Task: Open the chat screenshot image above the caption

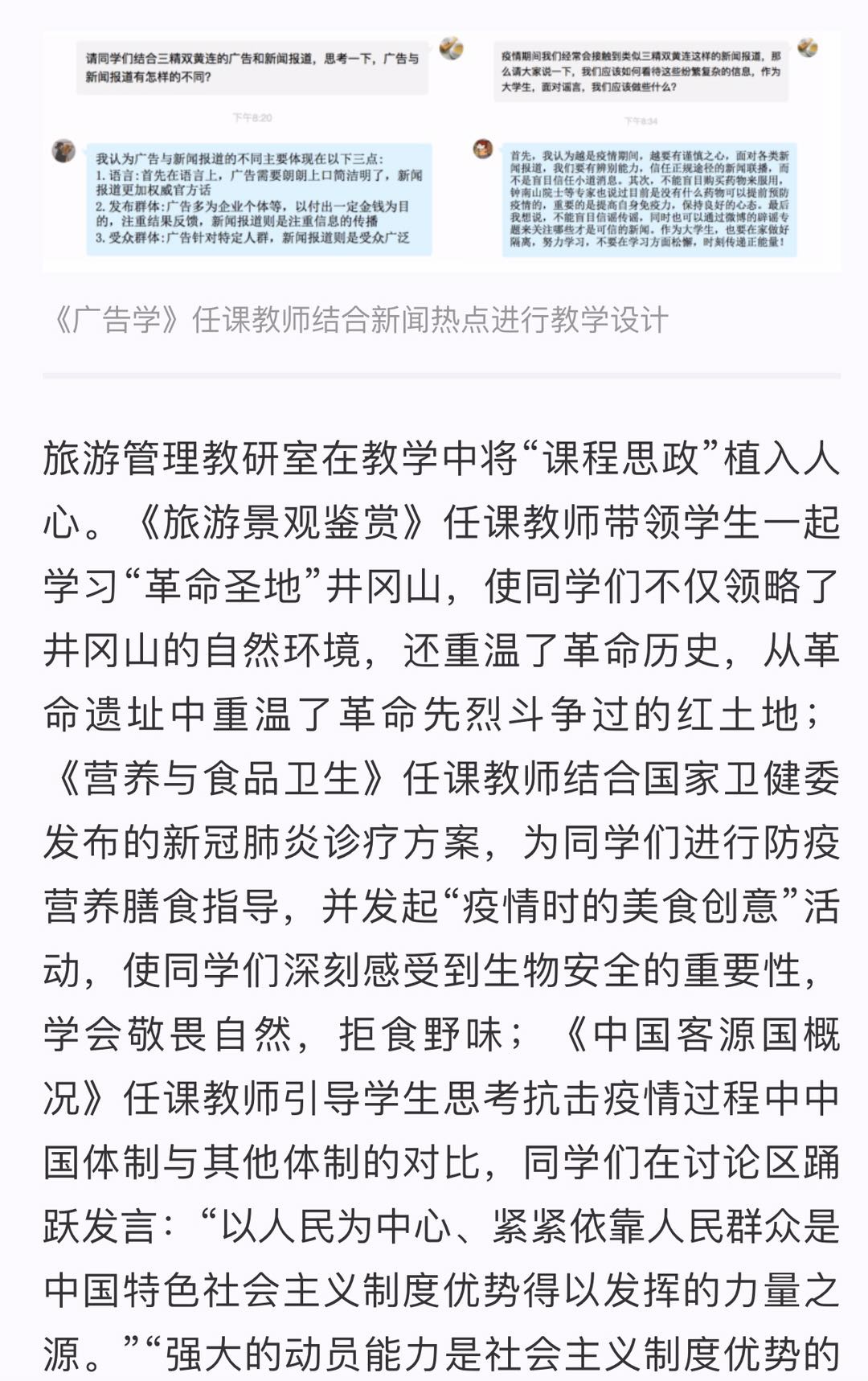Action: [441, 150]
